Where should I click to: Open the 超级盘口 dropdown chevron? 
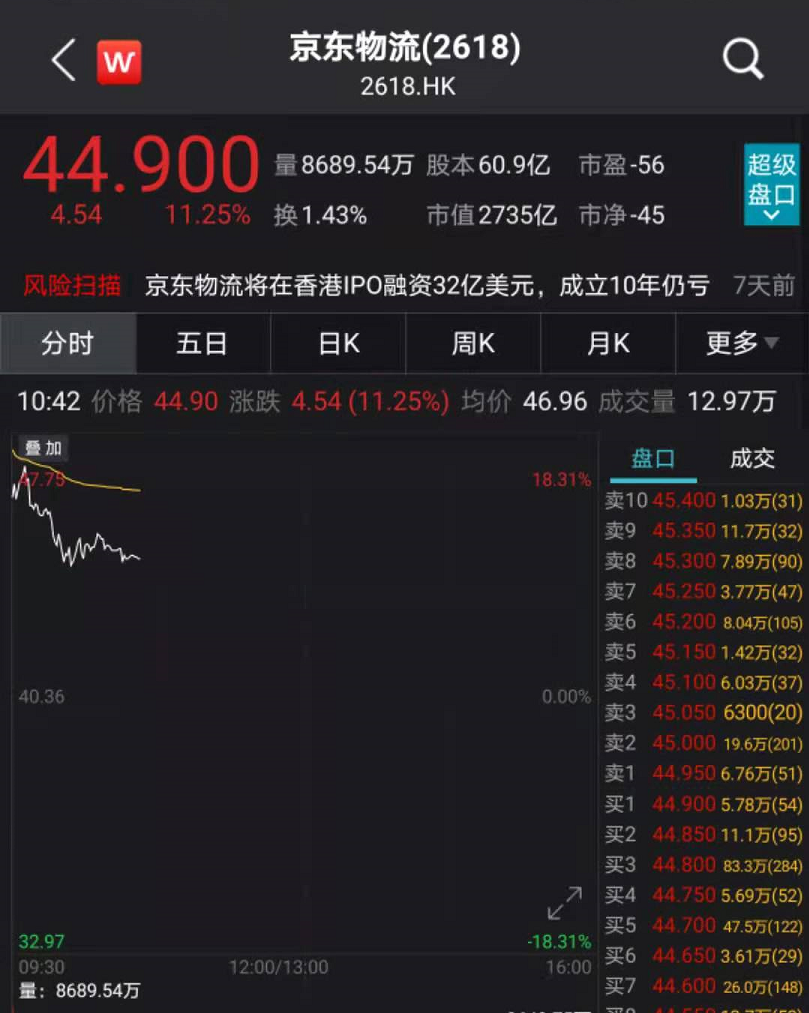772,215
